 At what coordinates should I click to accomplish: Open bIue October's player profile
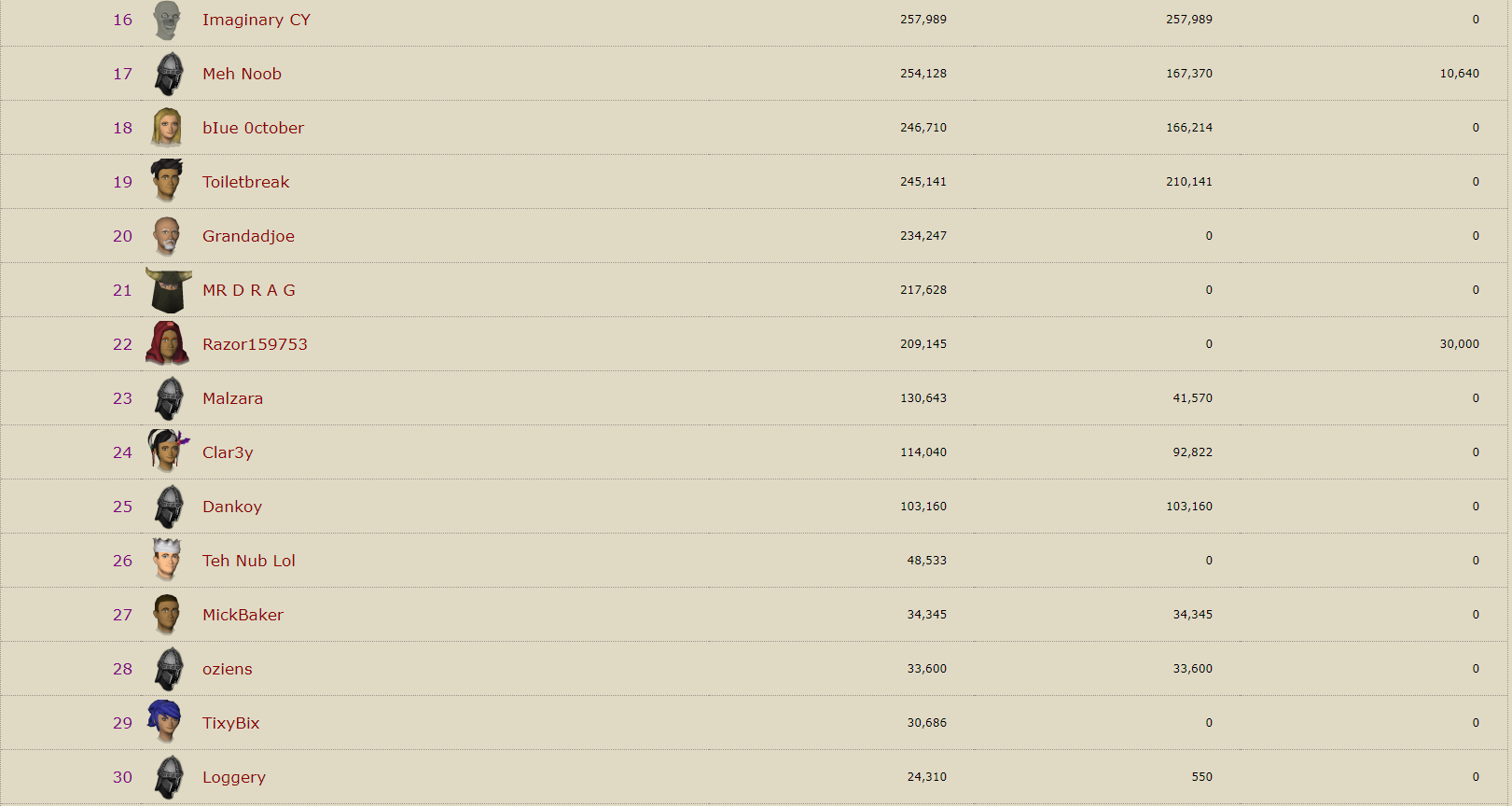click(x=253, y=128)
